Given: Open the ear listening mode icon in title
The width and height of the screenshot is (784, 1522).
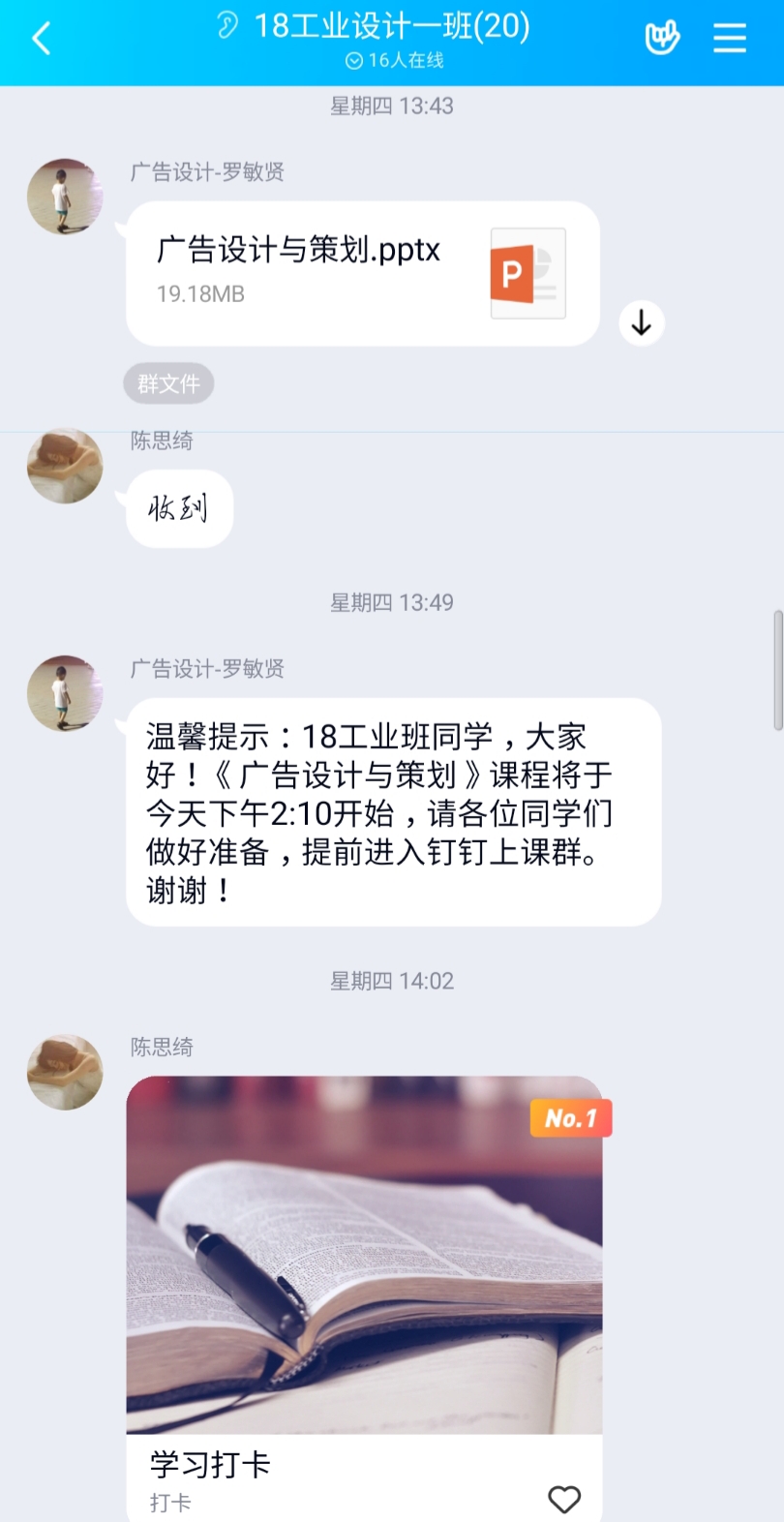Looking at the screenshot, I should (x=227, y=25).
